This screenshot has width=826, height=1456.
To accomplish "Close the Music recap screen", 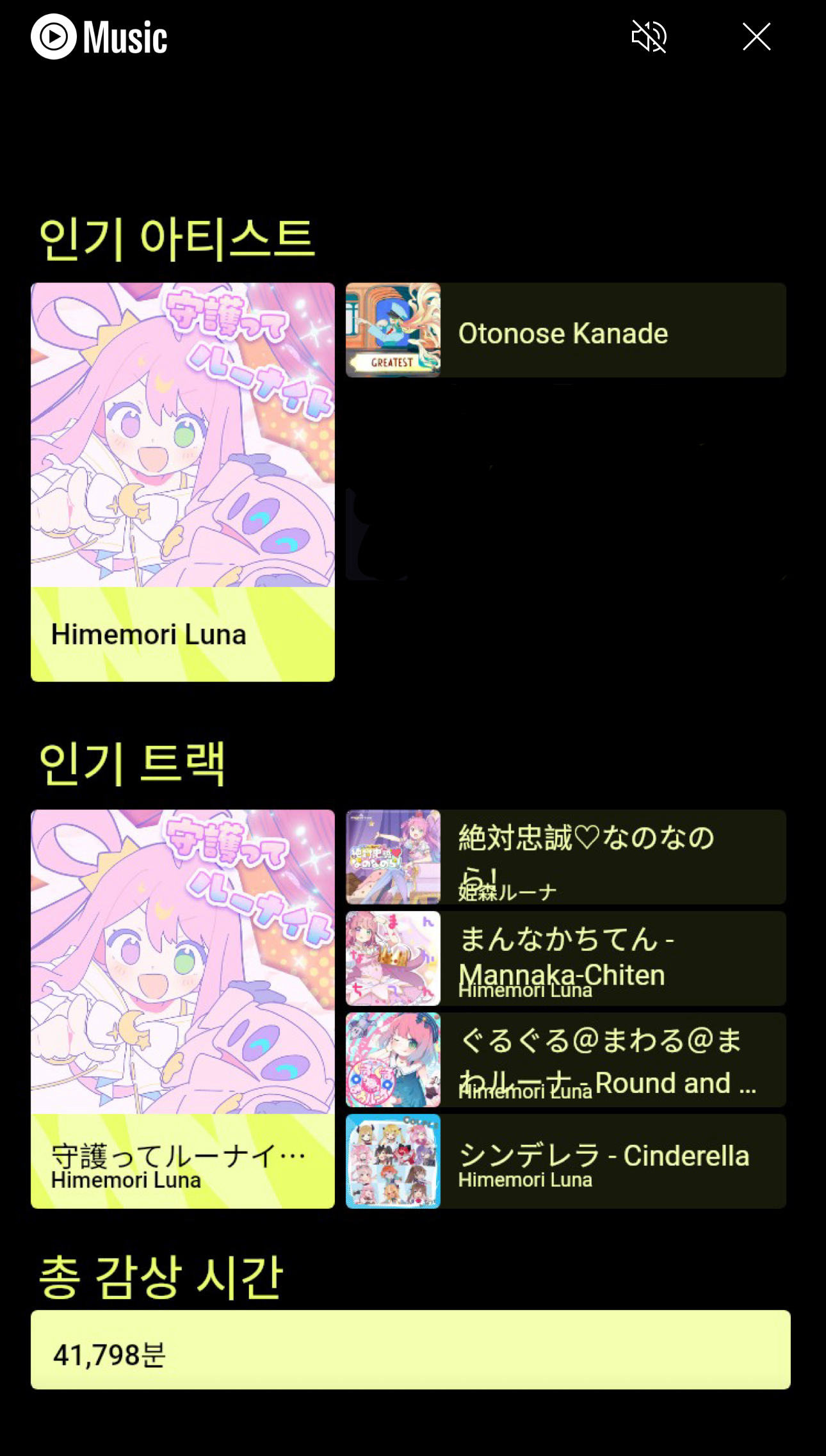I will 756,36.
